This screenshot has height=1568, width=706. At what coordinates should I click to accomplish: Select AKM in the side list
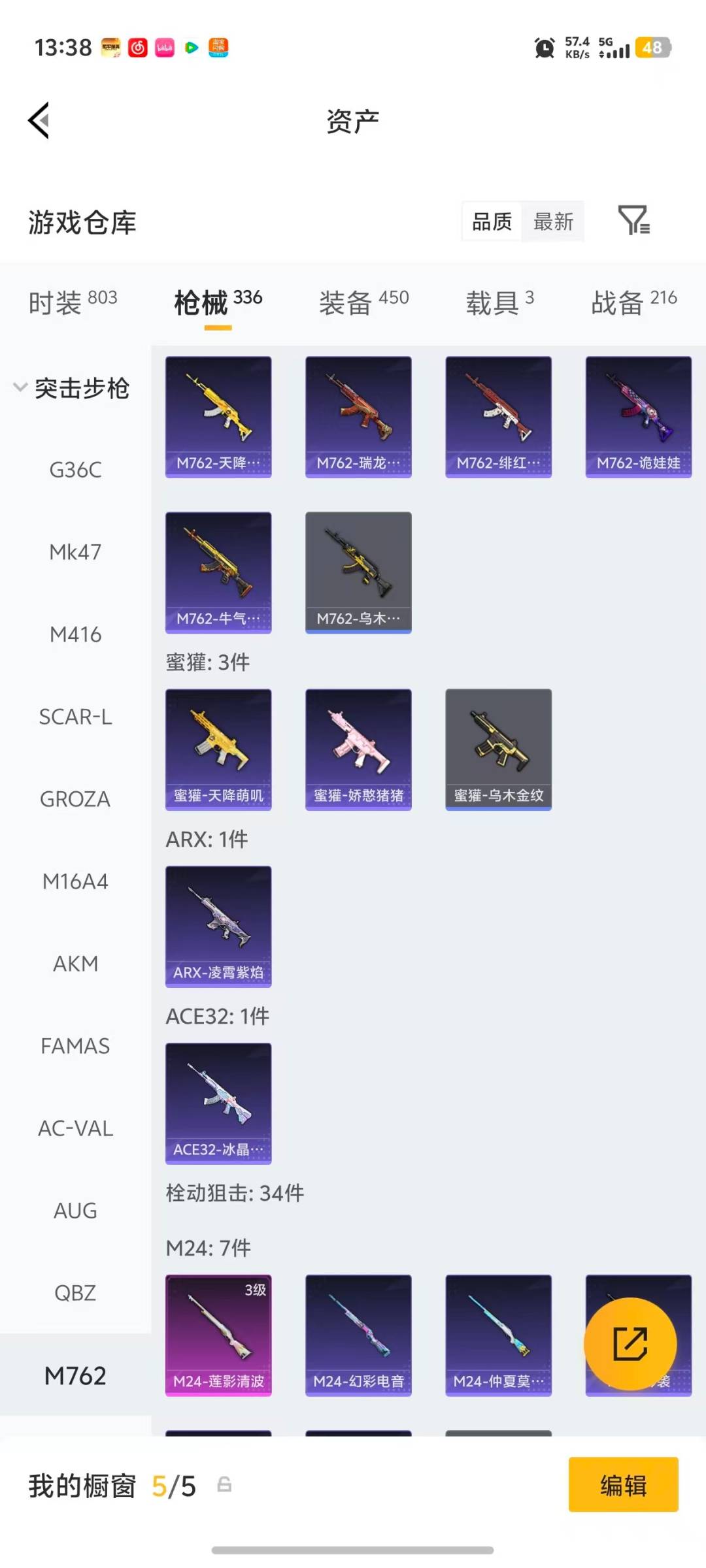75,964
